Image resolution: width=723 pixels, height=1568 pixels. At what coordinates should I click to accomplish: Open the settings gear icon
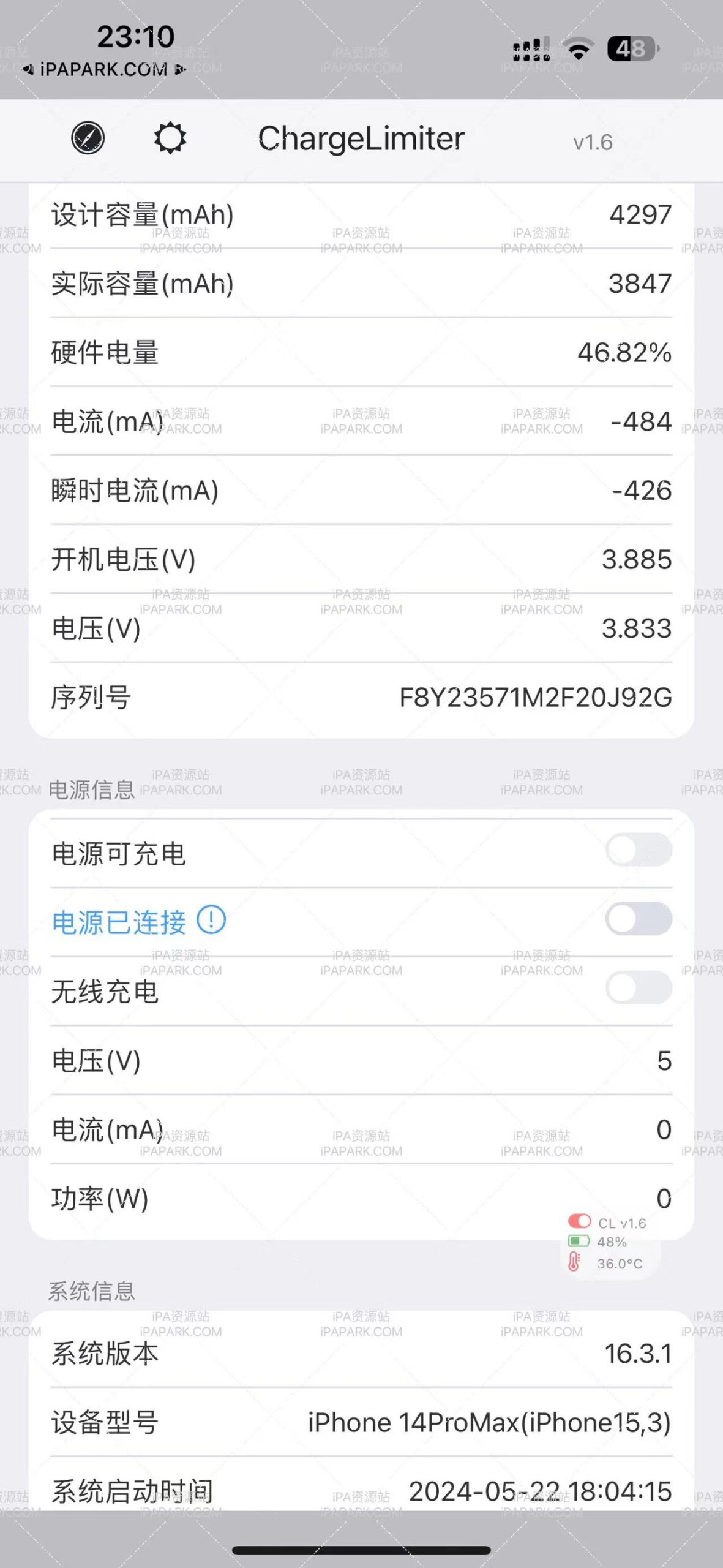(170, 138)
